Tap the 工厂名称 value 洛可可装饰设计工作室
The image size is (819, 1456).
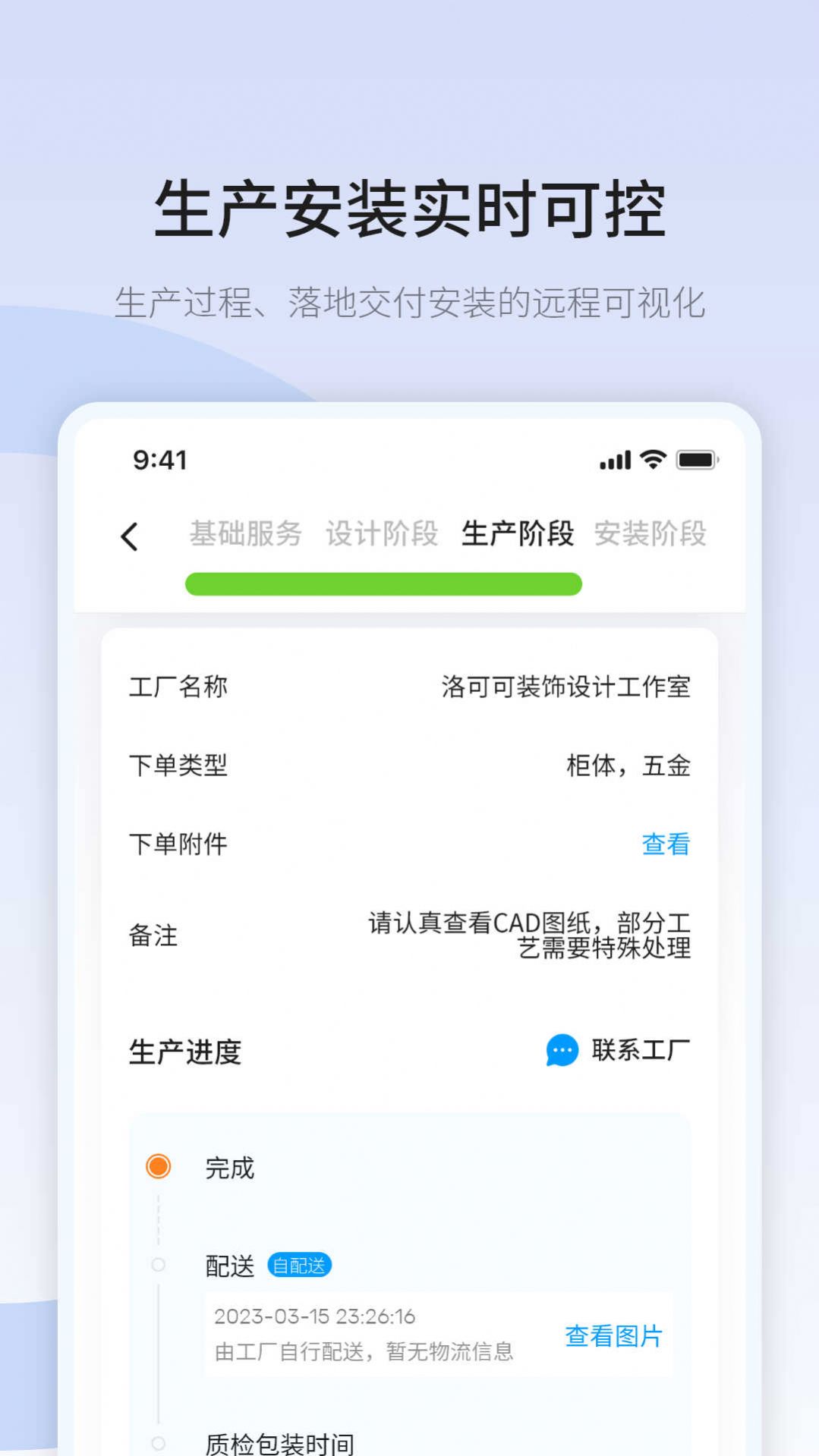(565, 686)
